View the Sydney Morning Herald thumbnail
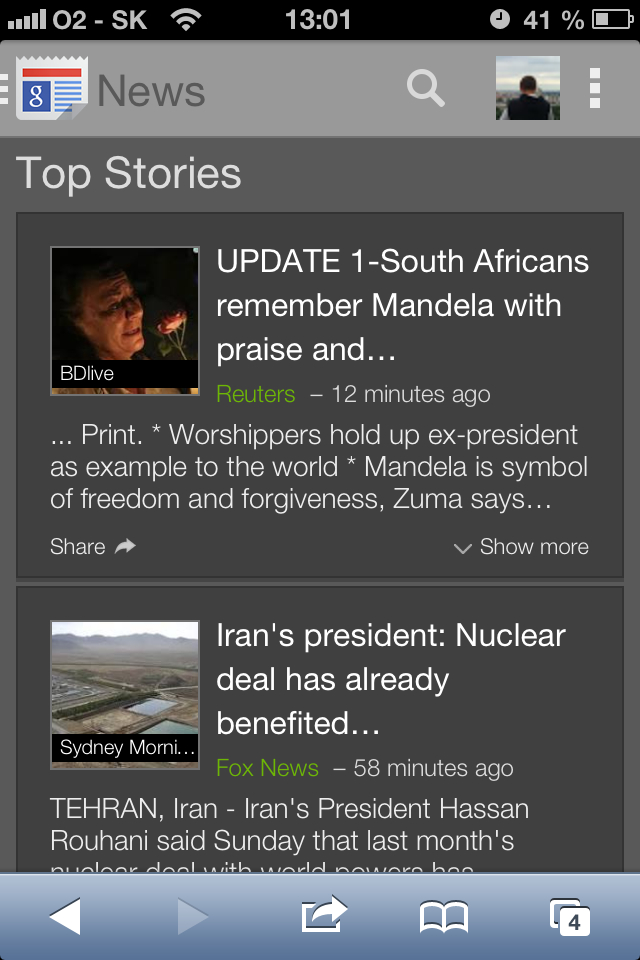The height and width of the screenshot is (960, 640). [125, 694]
